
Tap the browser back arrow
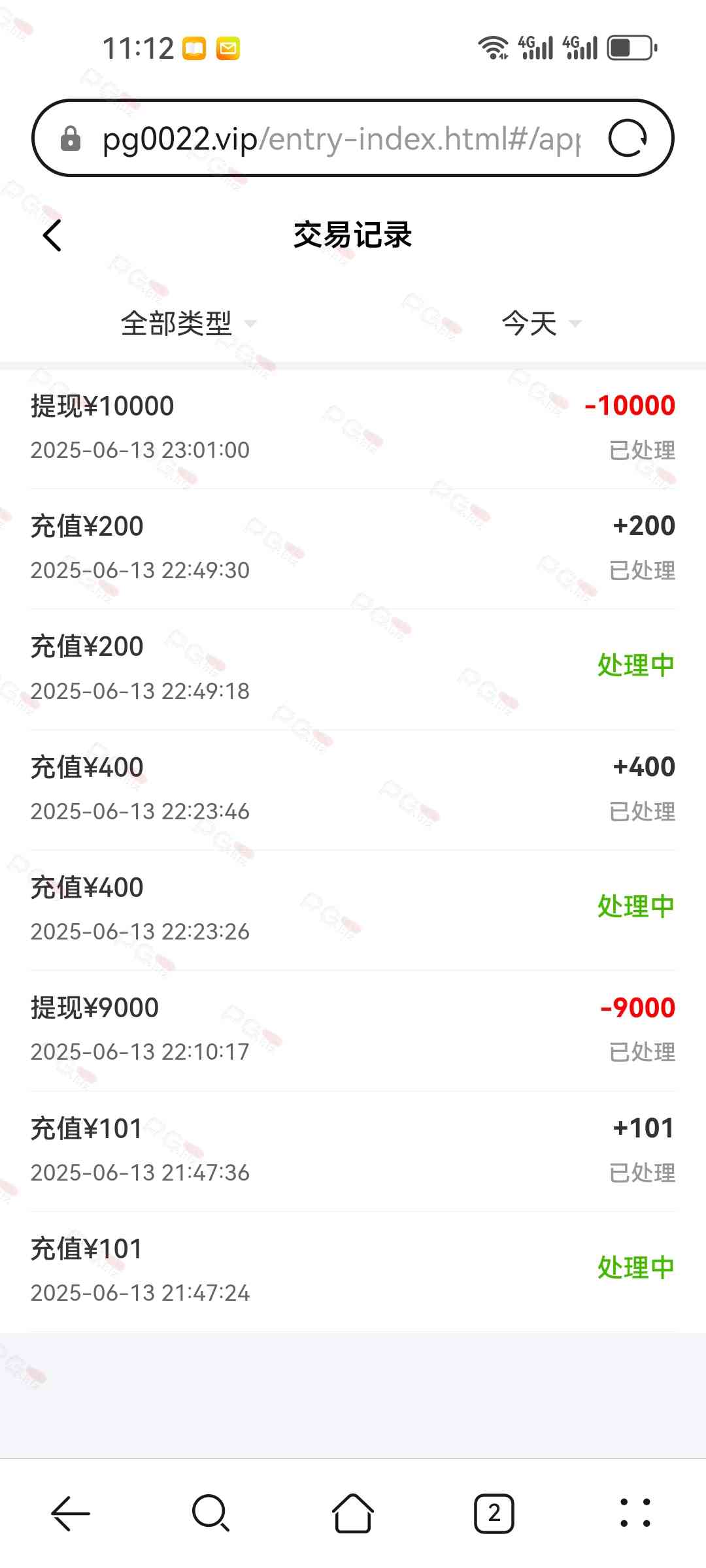(71, 1513)
